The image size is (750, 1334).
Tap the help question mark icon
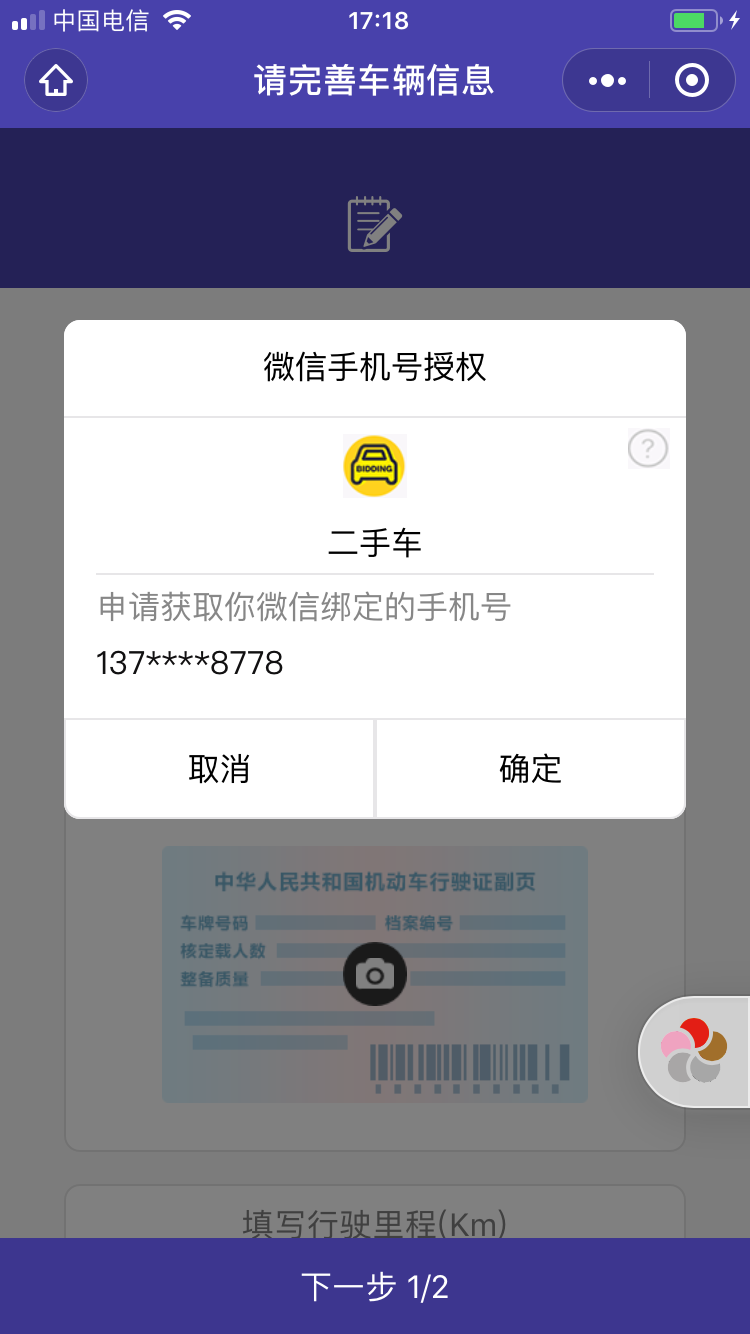coord(648,449)
